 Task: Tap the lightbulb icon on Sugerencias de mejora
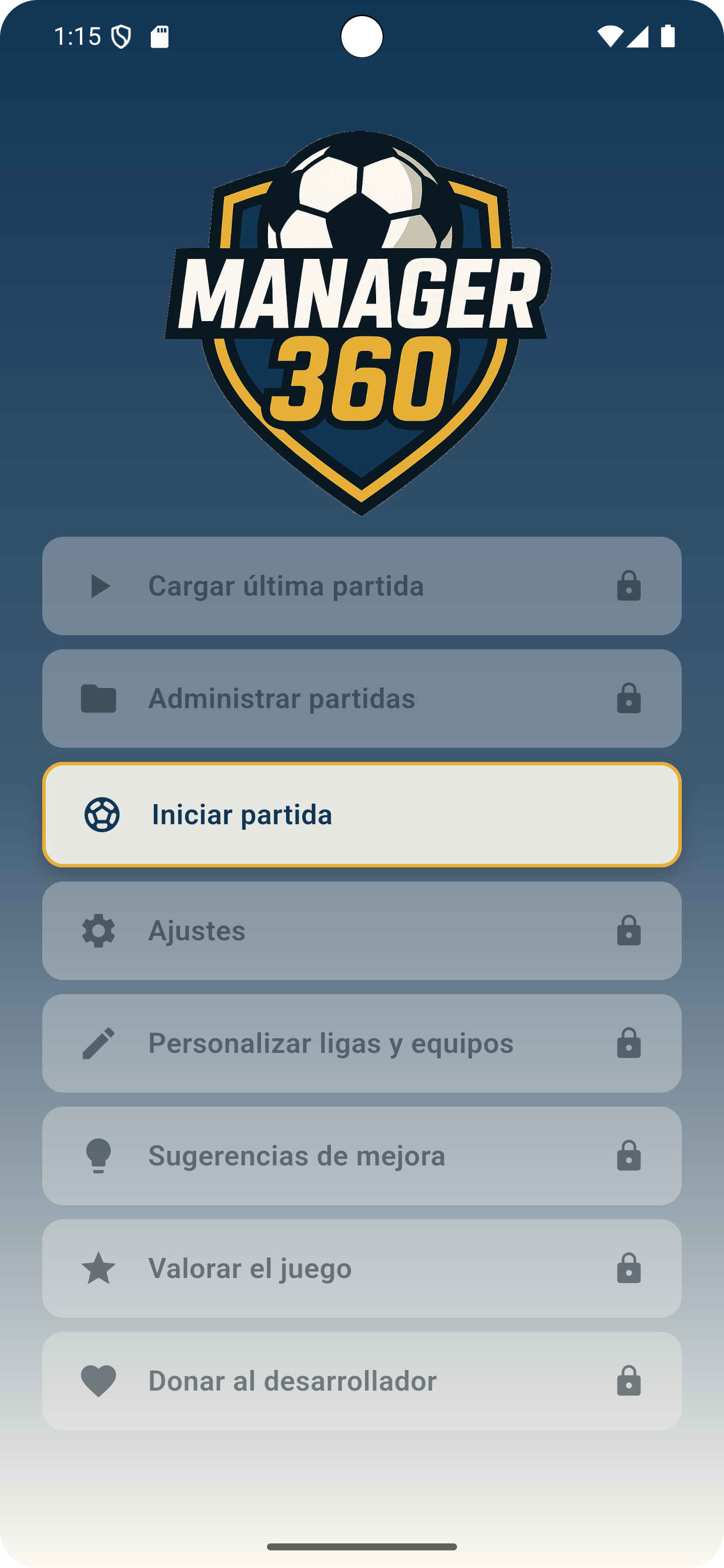[99, 1155]
